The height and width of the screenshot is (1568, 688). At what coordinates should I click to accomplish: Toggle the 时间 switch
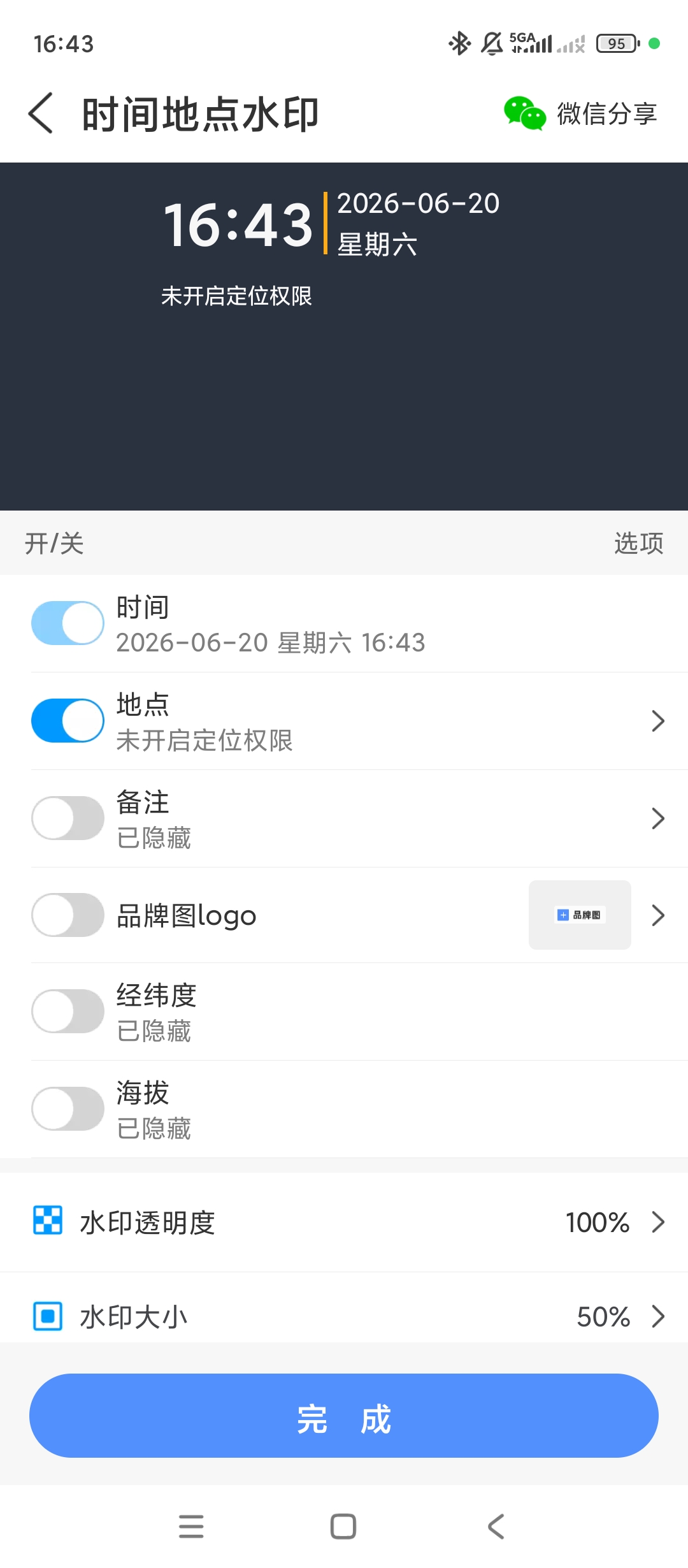point(68,623)
